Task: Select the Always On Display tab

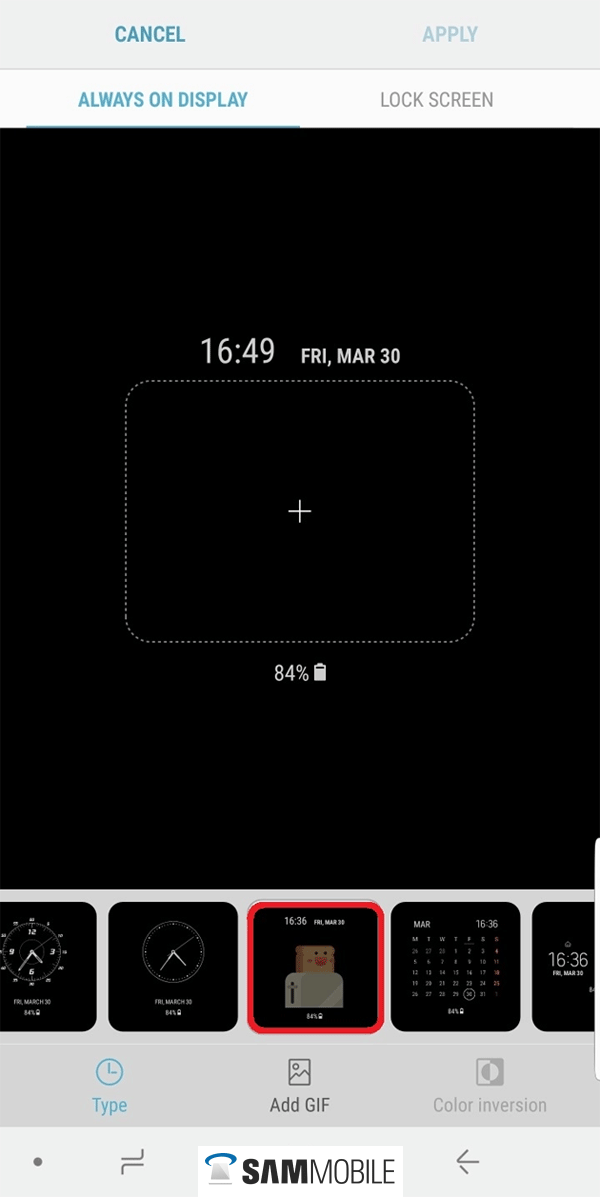Action: [x=163, y=100]
